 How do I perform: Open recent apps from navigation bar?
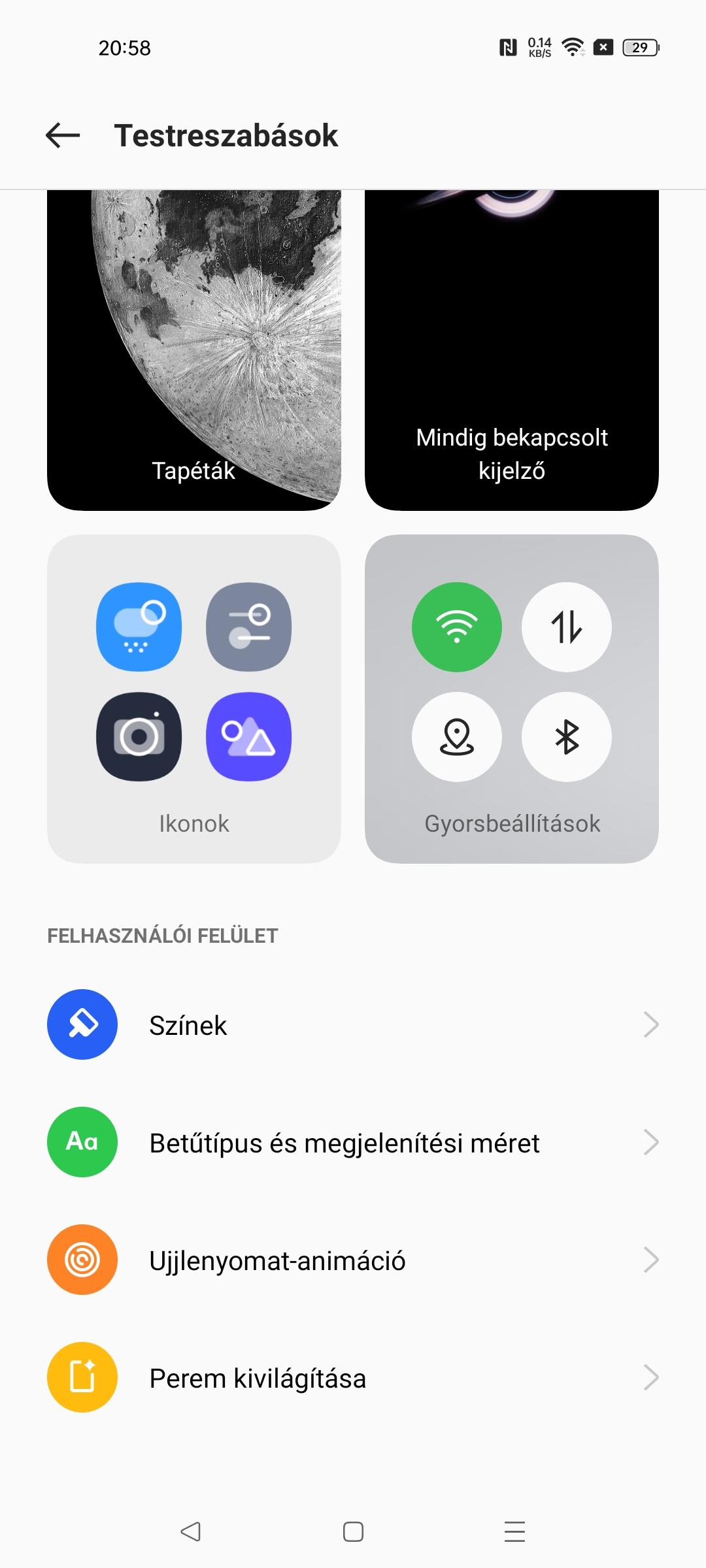(x=515, y=1531)
